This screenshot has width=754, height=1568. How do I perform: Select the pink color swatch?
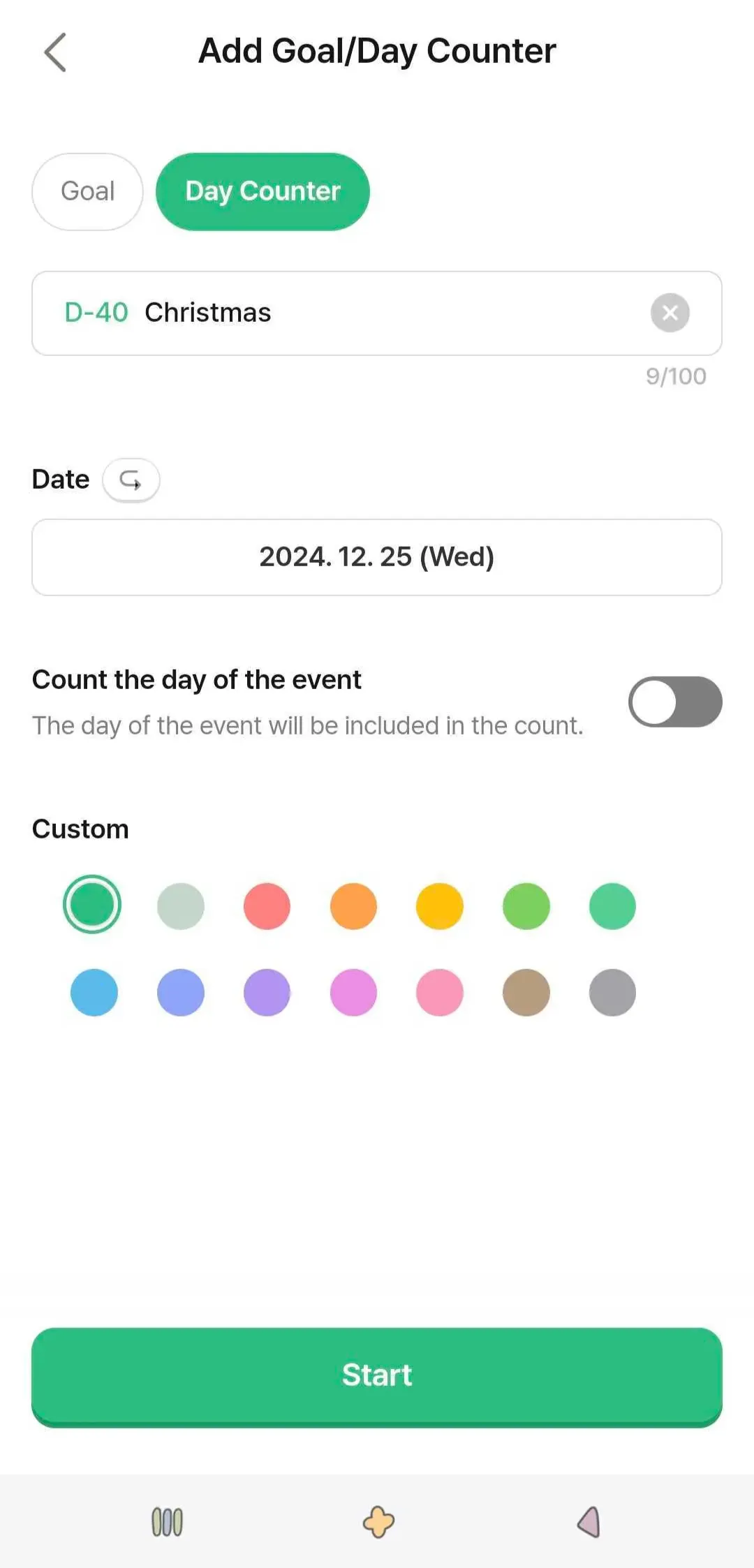point(440,992)
